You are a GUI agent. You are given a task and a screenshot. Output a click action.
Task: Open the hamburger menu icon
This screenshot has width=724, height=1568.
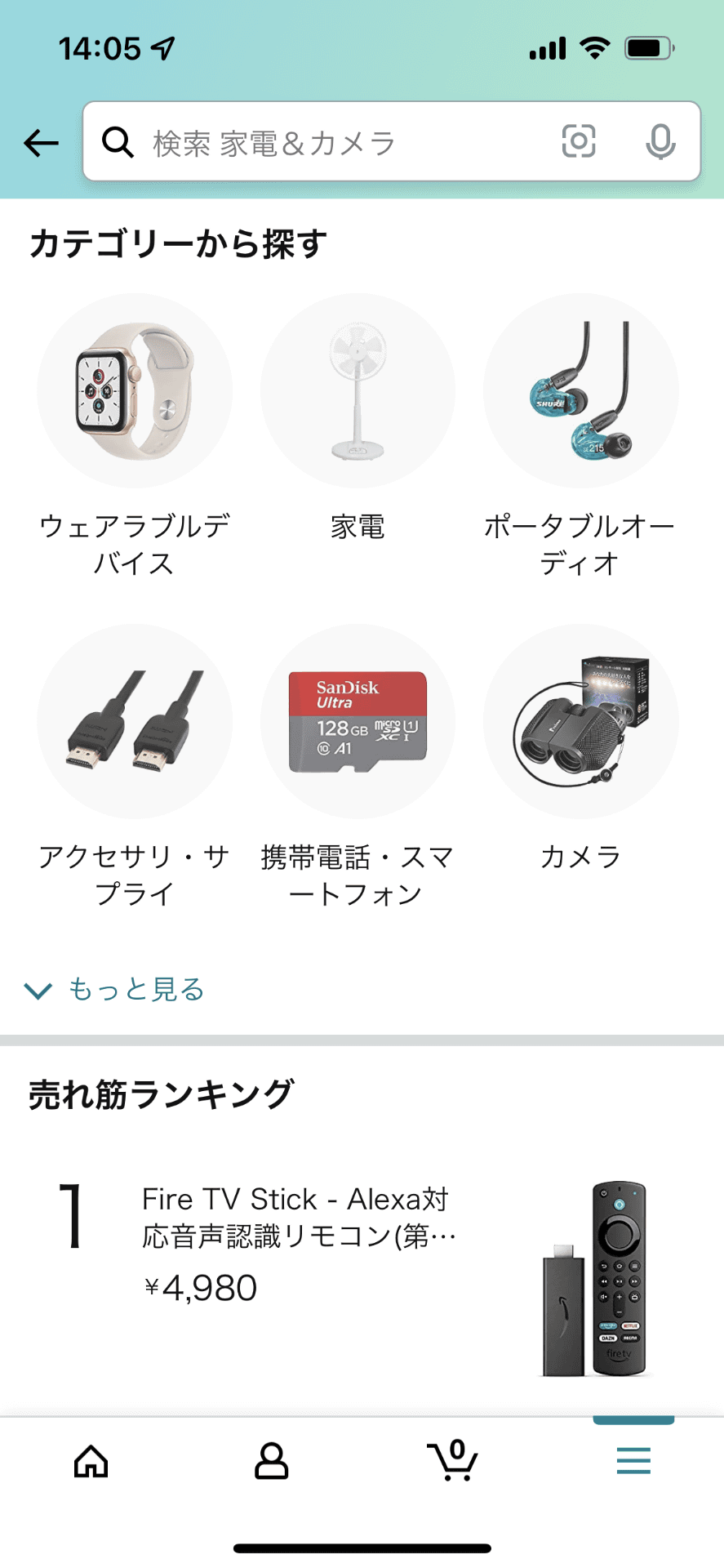pos(633,1461)
